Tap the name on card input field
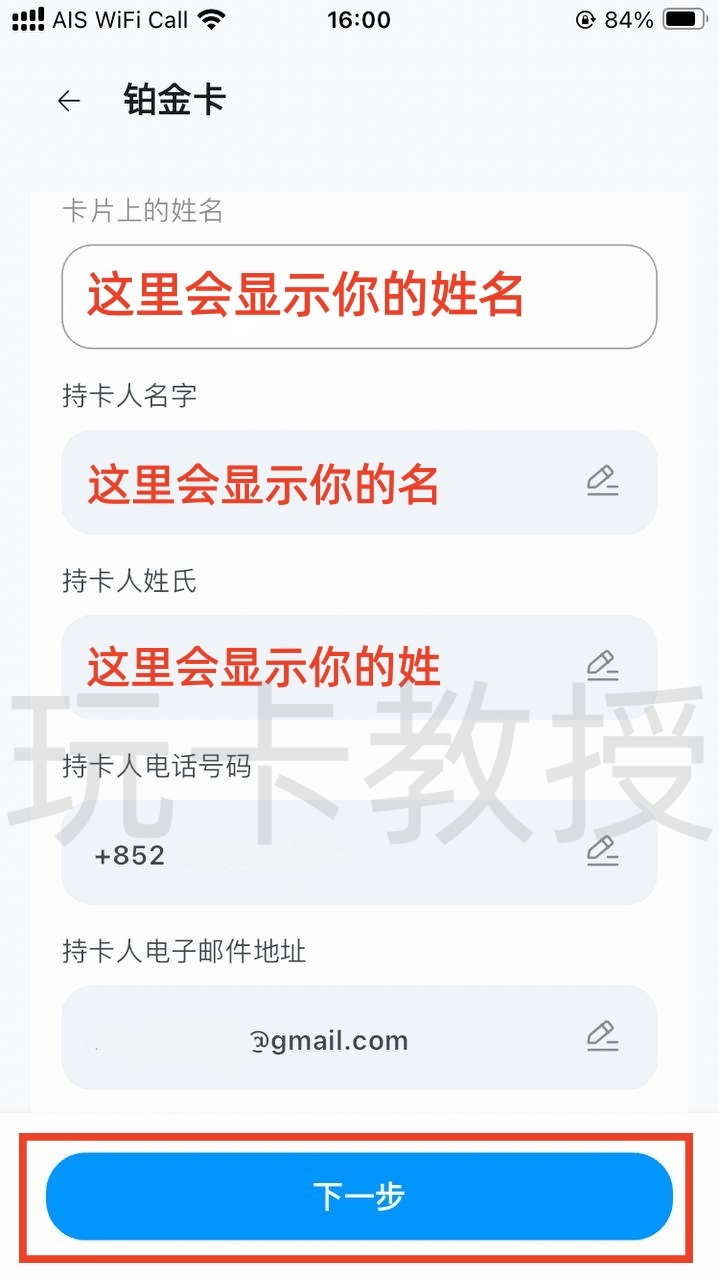719x1280 pixels. 359,297
